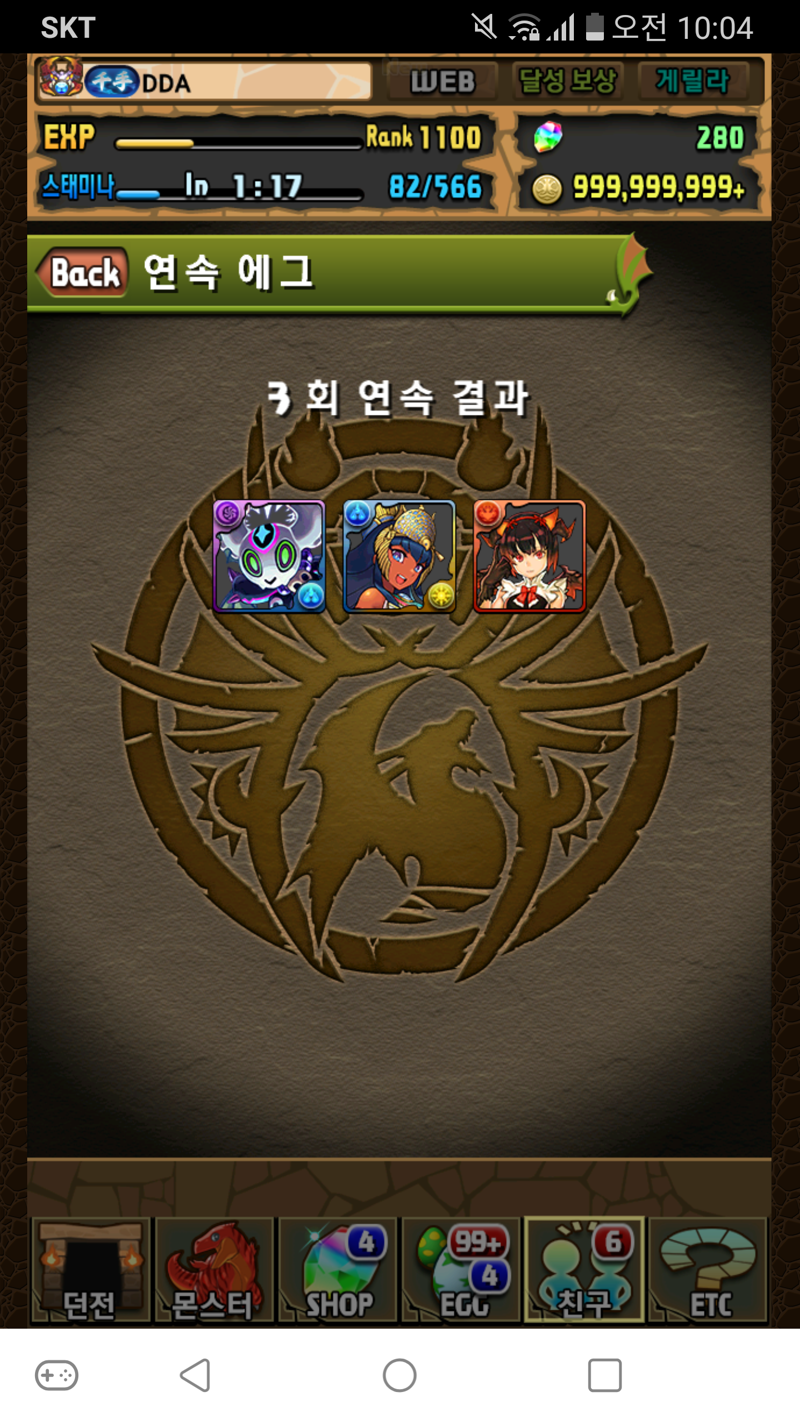Switch to the 몬스터 tab
This screenshot has height=1422, width=800.
tap(213, 1270)
